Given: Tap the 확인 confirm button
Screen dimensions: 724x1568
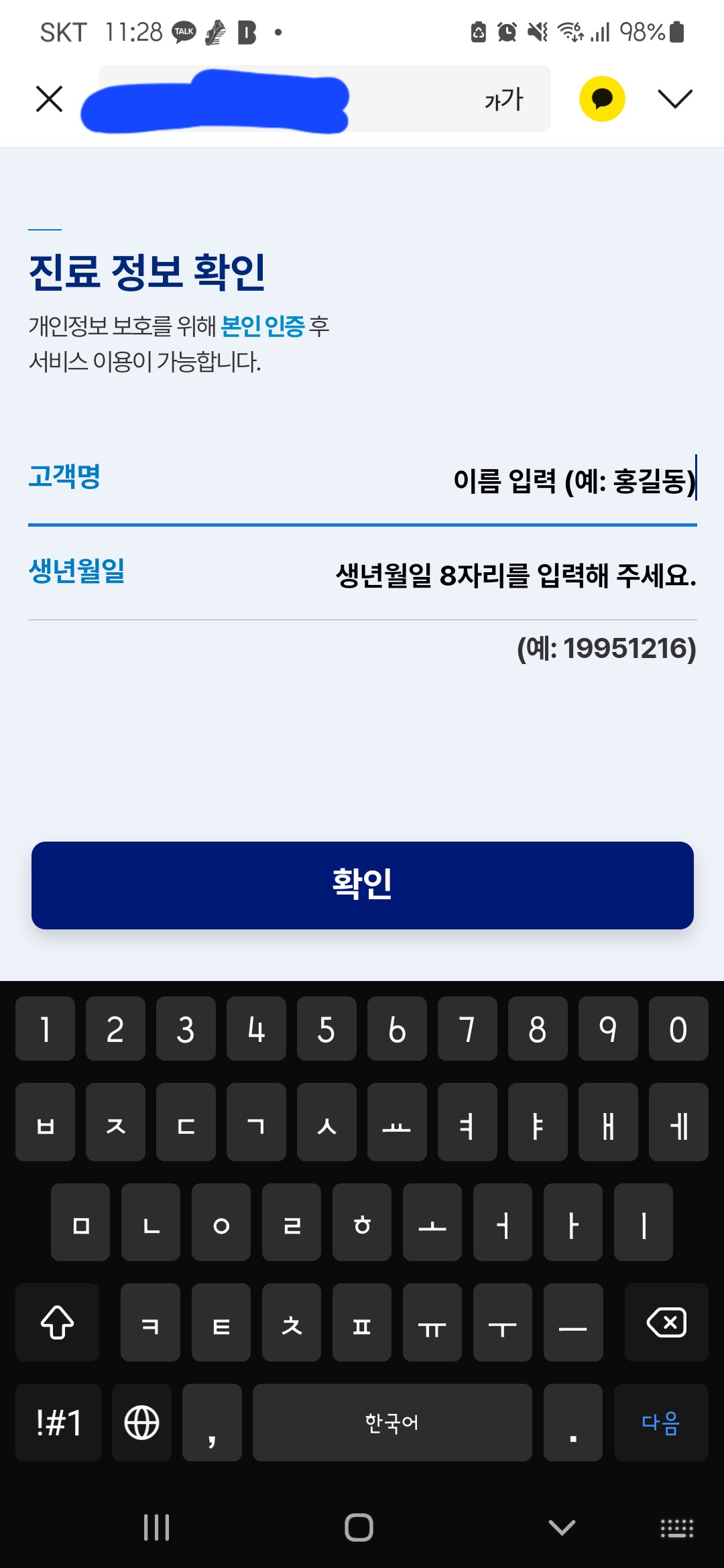Looking at the screenshot, I should pyautogui.click(x=362, y=886).
